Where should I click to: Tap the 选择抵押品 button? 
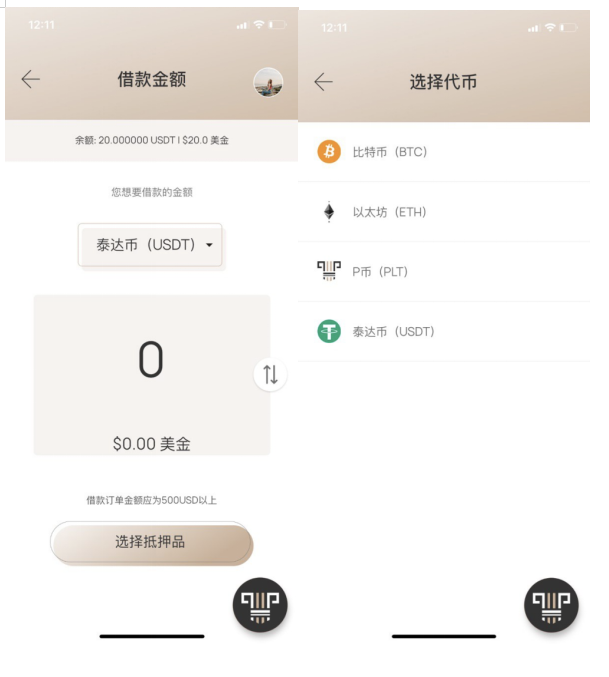151,542
